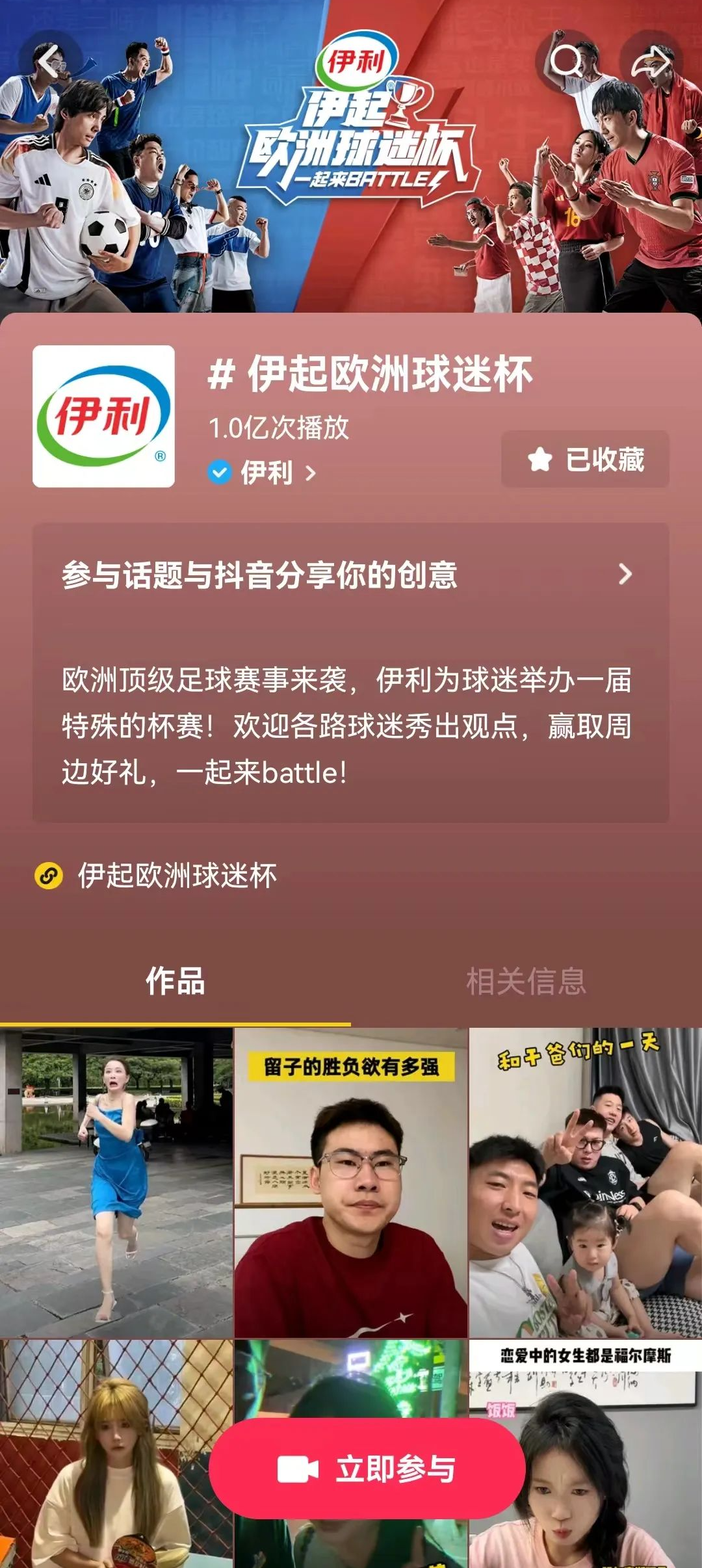This screenshot has height=1568, width=702.
Task: Share this hashtag page
Action: click(651, 61)
